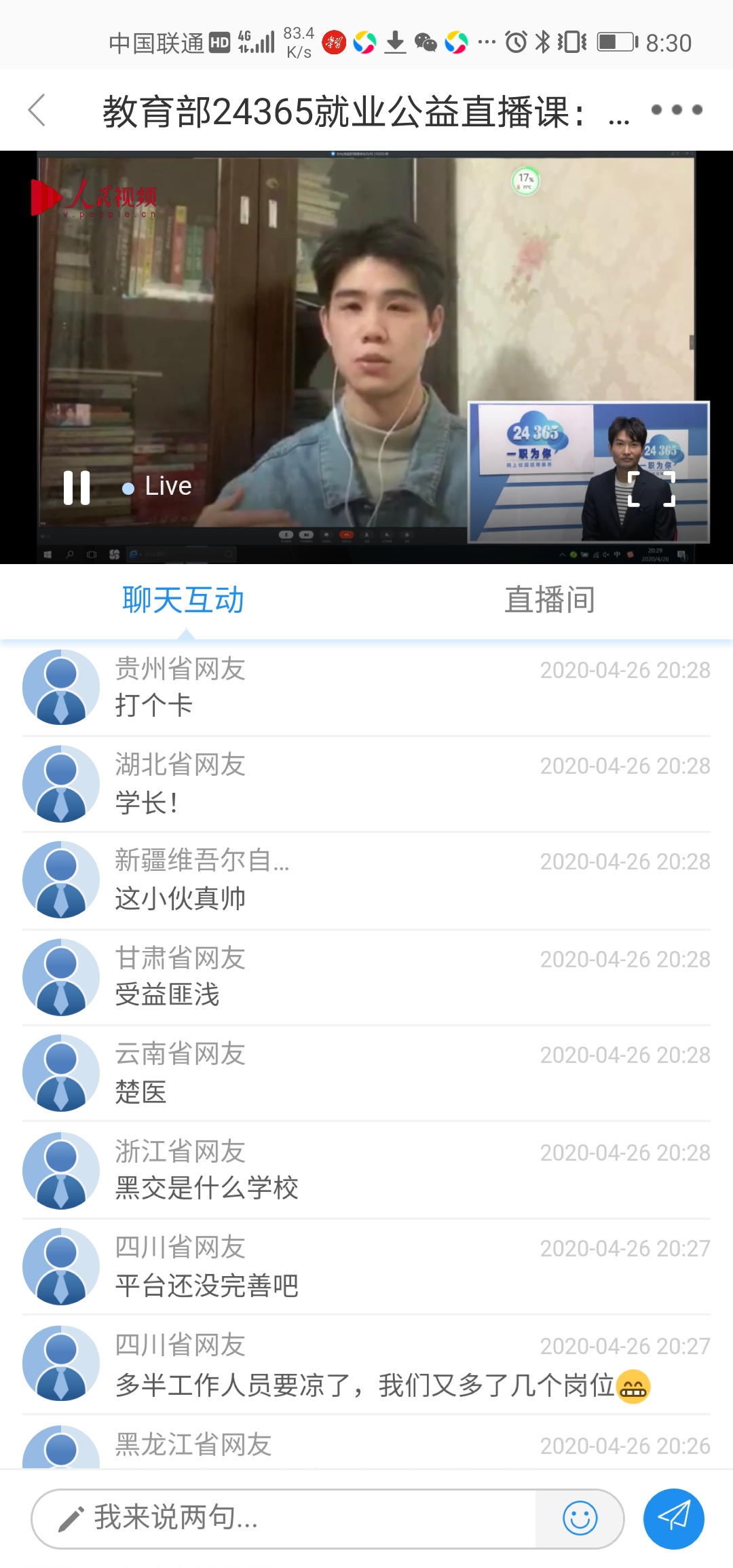733x1568 pixels.
Task: Send the chat message
Action: coord(673,1518)
